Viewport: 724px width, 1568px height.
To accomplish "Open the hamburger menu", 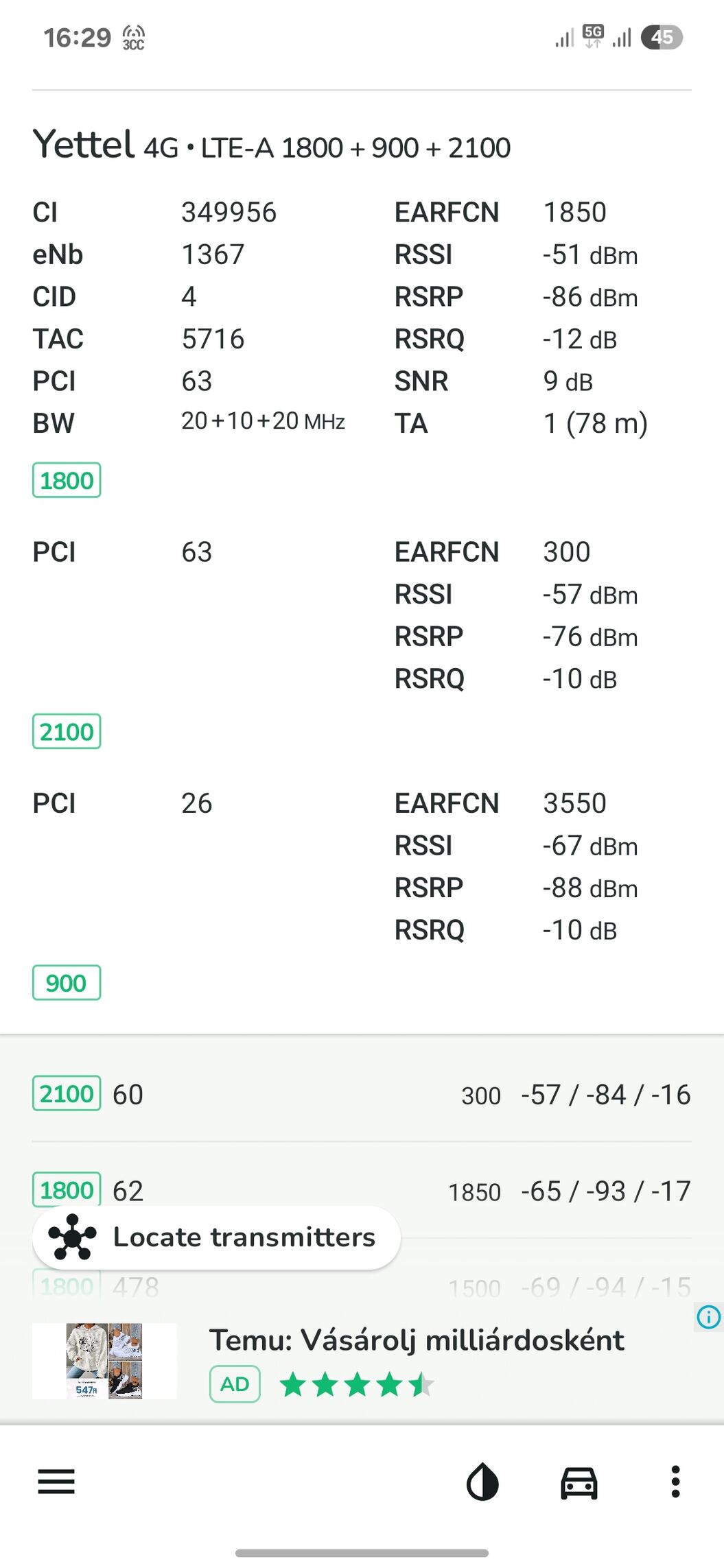I will 56,1482.
